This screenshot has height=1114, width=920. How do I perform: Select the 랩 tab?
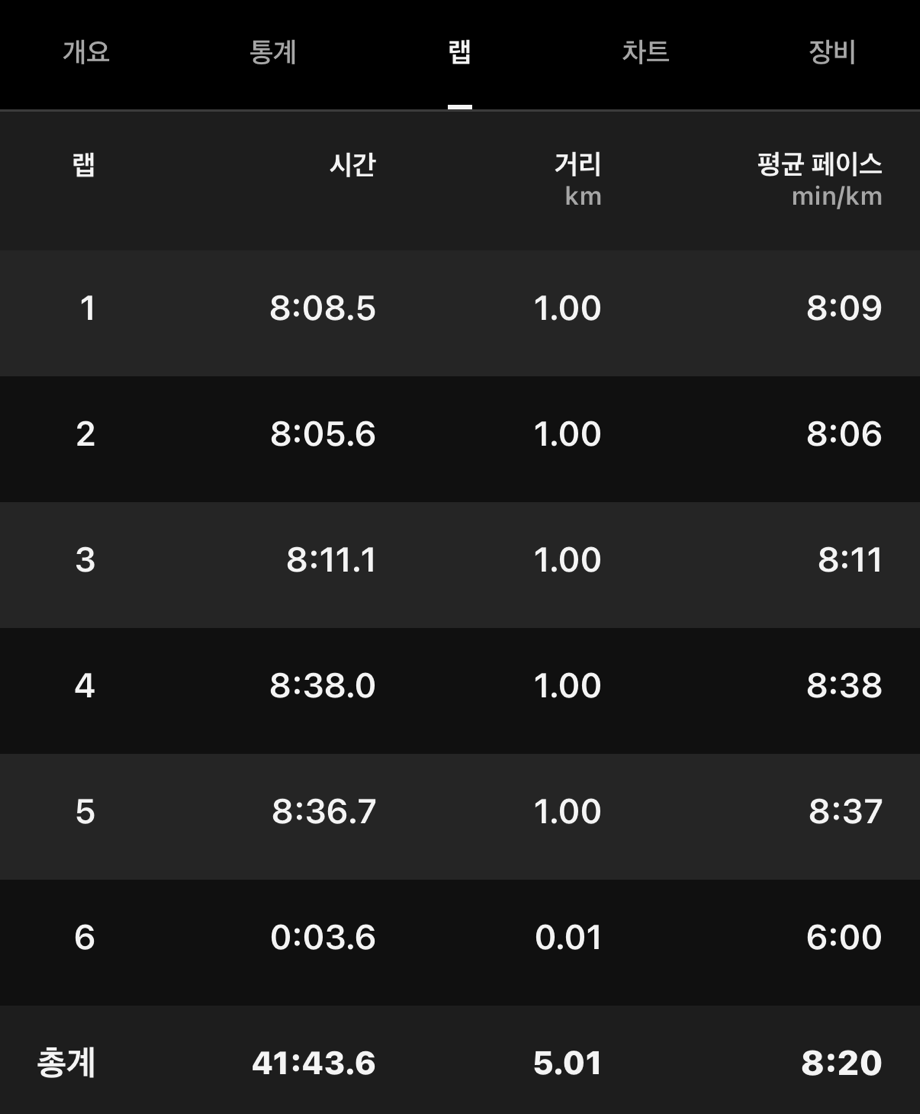pos(460,52)
